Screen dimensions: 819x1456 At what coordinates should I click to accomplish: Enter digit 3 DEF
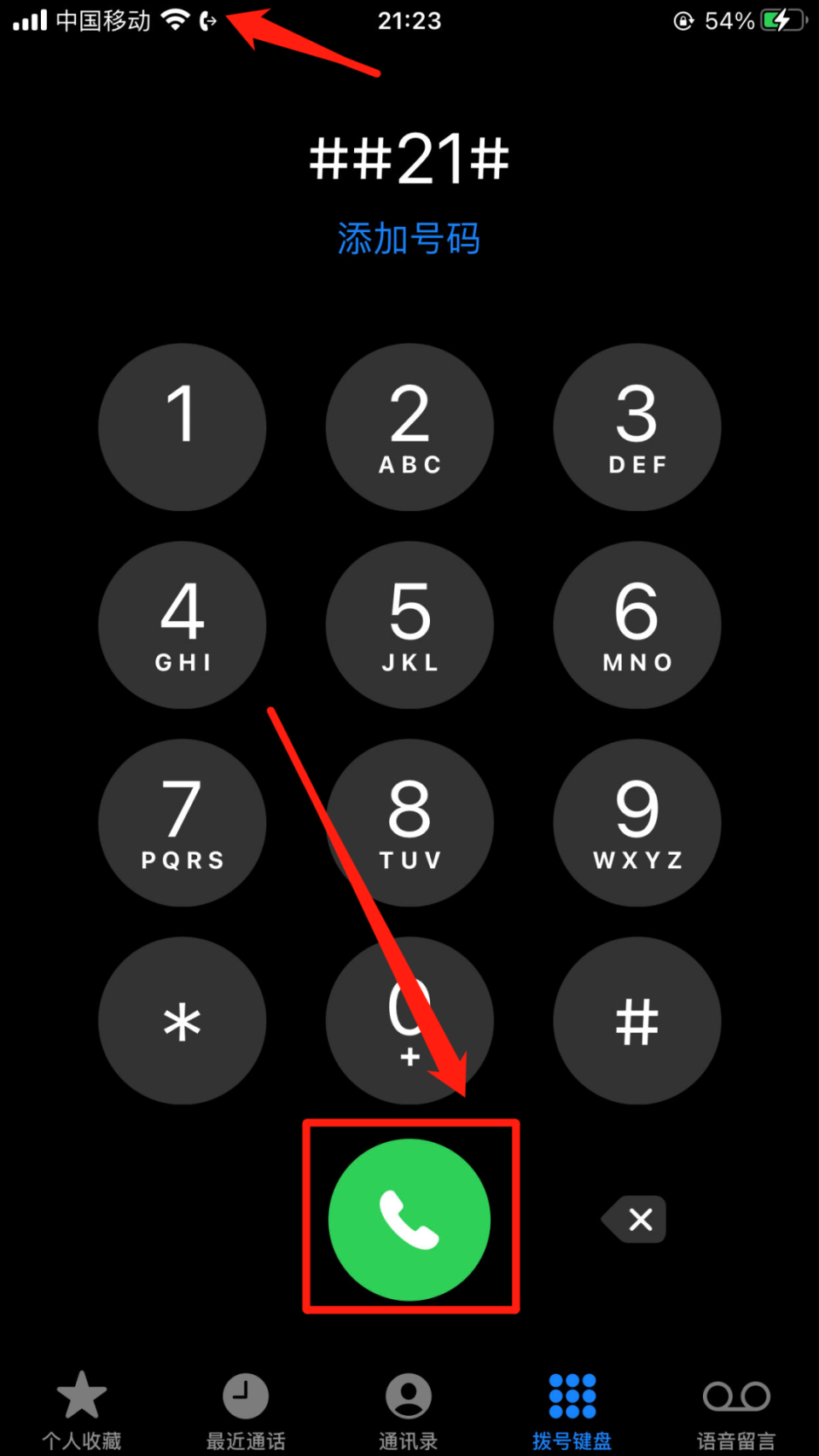coord(637,426)
